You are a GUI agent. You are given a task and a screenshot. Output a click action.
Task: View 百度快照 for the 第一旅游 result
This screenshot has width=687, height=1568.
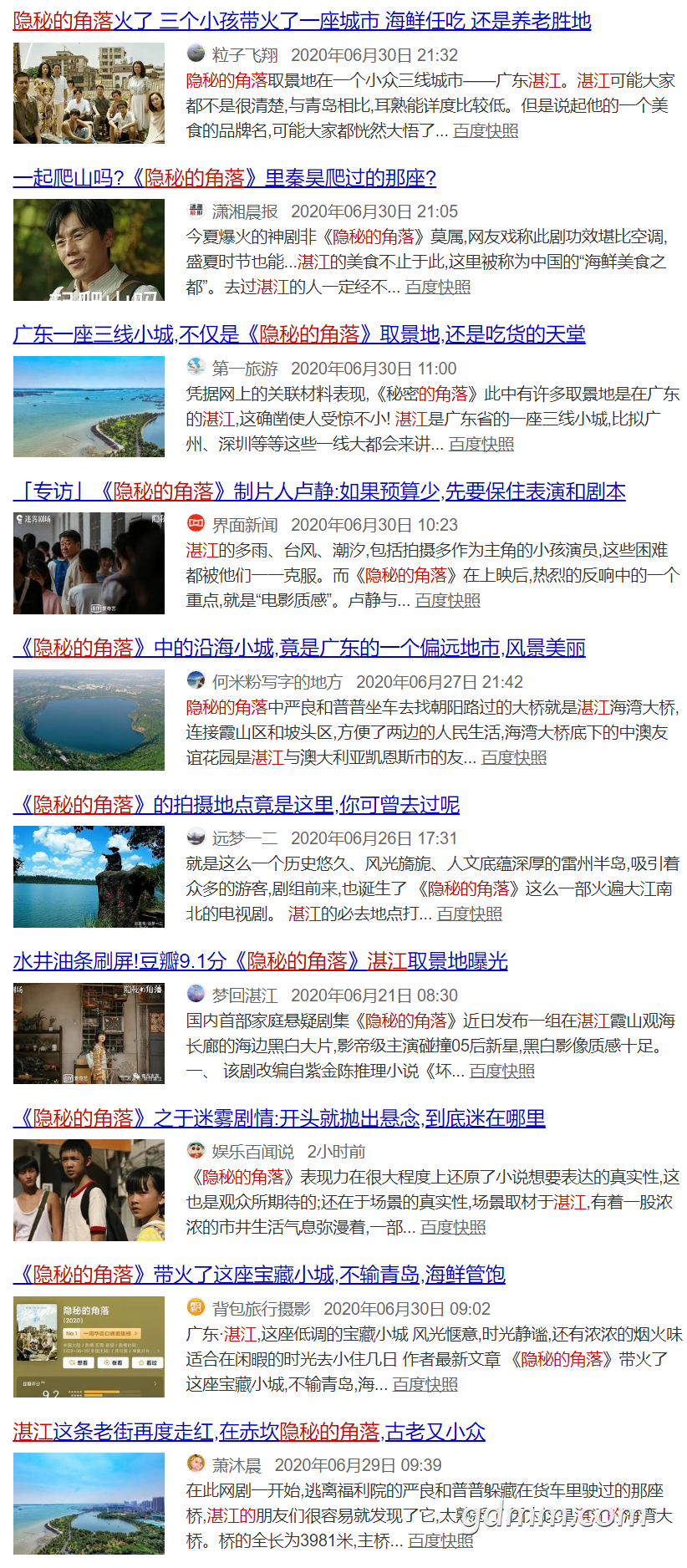pos(481,445)
